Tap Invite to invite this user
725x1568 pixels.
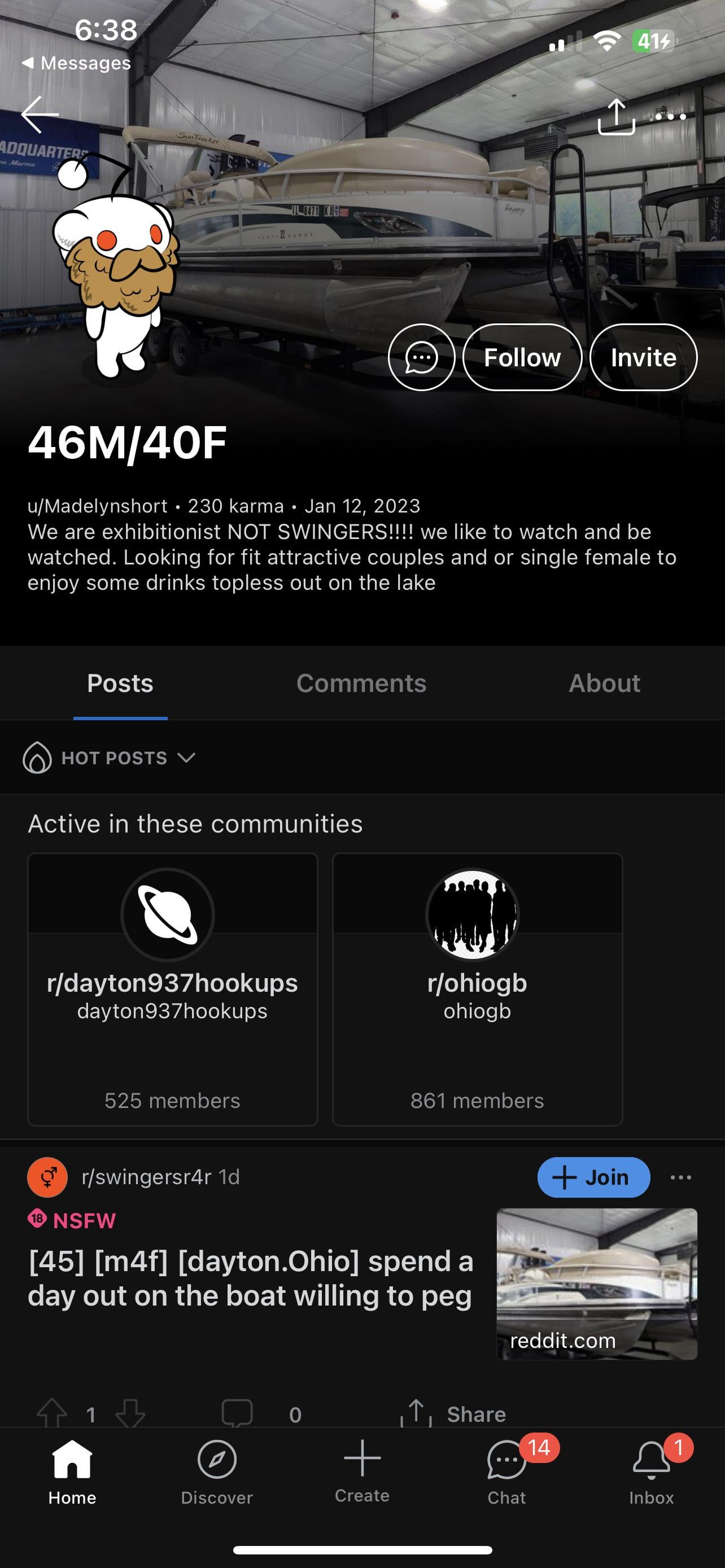click(x=644, y=357)
